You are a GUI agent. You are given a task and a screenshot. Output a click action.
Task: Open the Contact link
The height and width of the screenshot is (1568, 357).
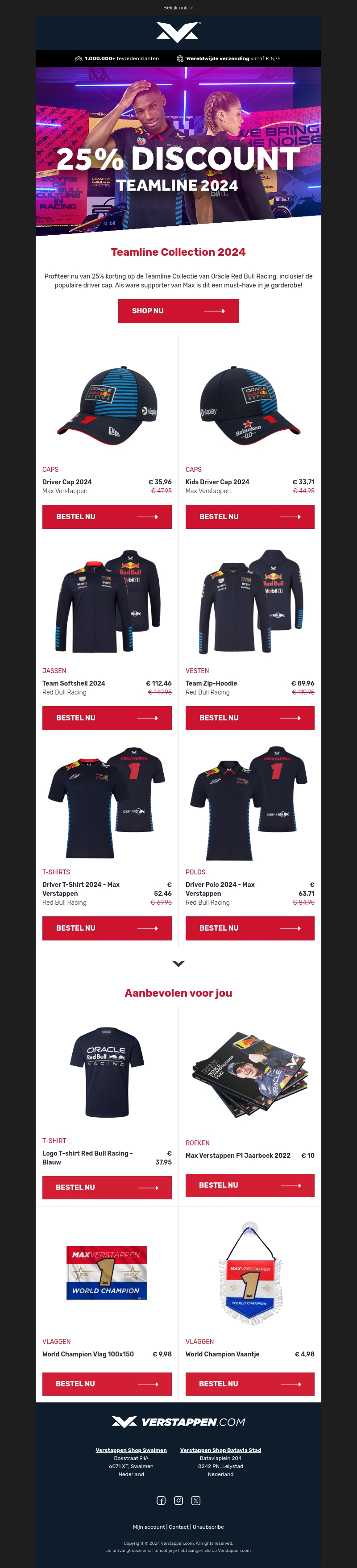(x=179, y=1526)
